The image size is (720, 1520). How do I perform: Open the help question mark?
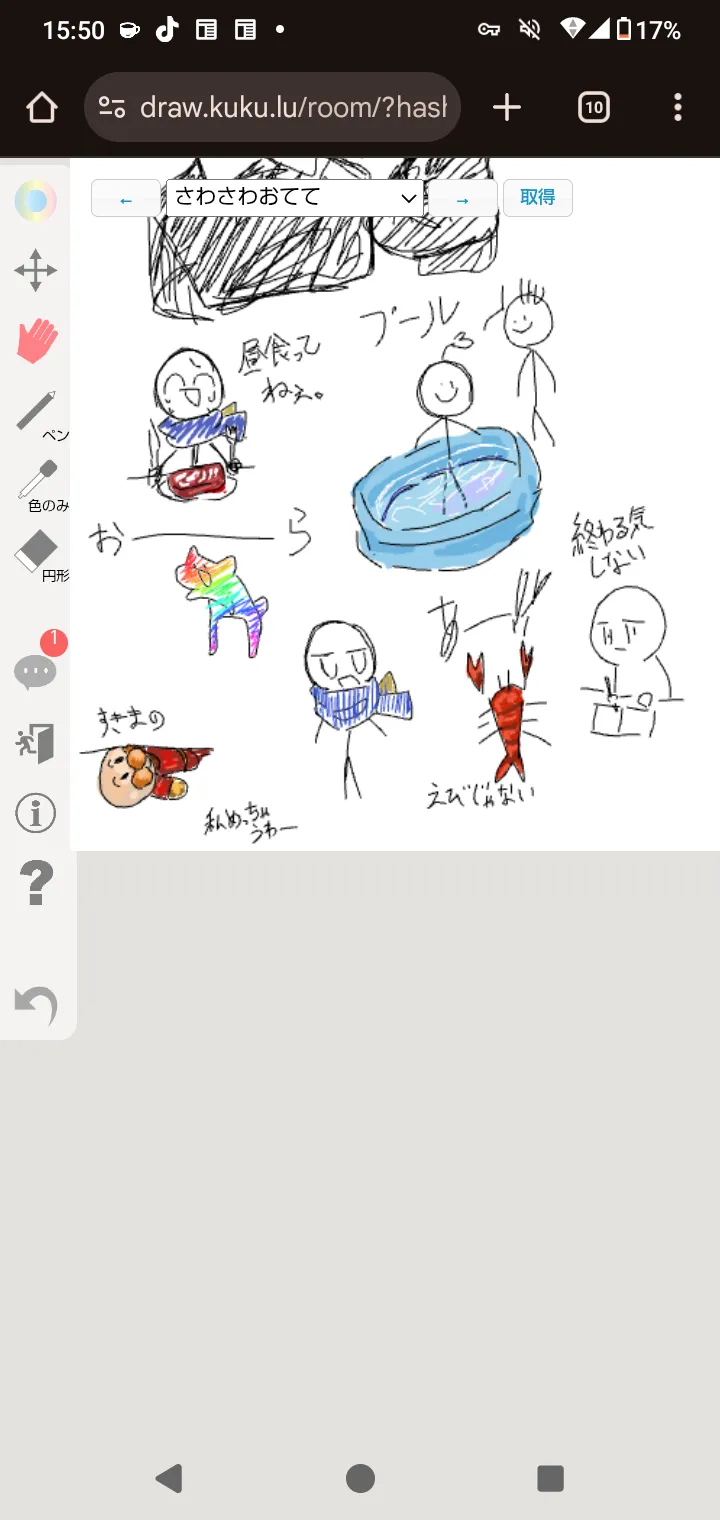[x=36, y=884]
